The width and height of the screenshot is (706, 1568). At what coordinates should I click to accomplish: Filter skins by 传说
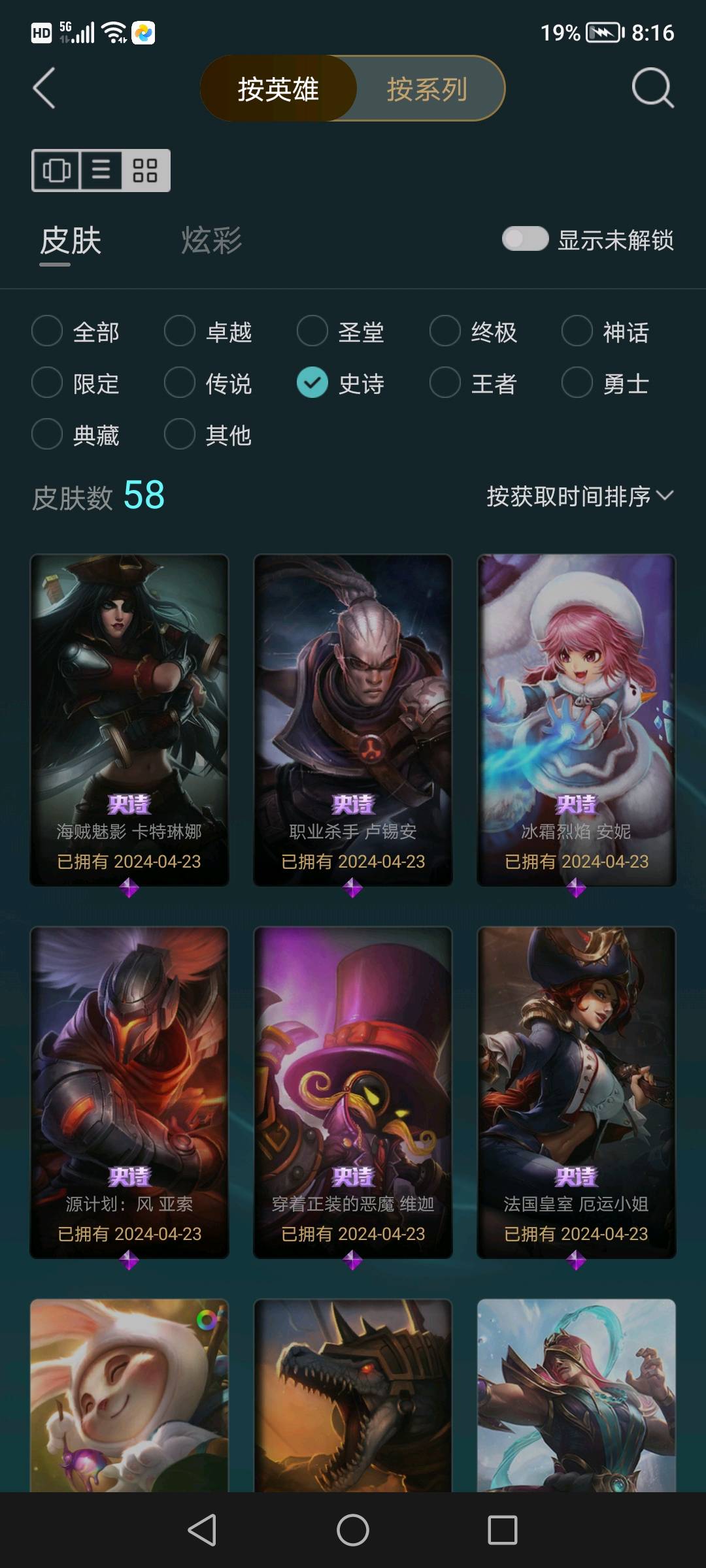click(x=180, y=383)
